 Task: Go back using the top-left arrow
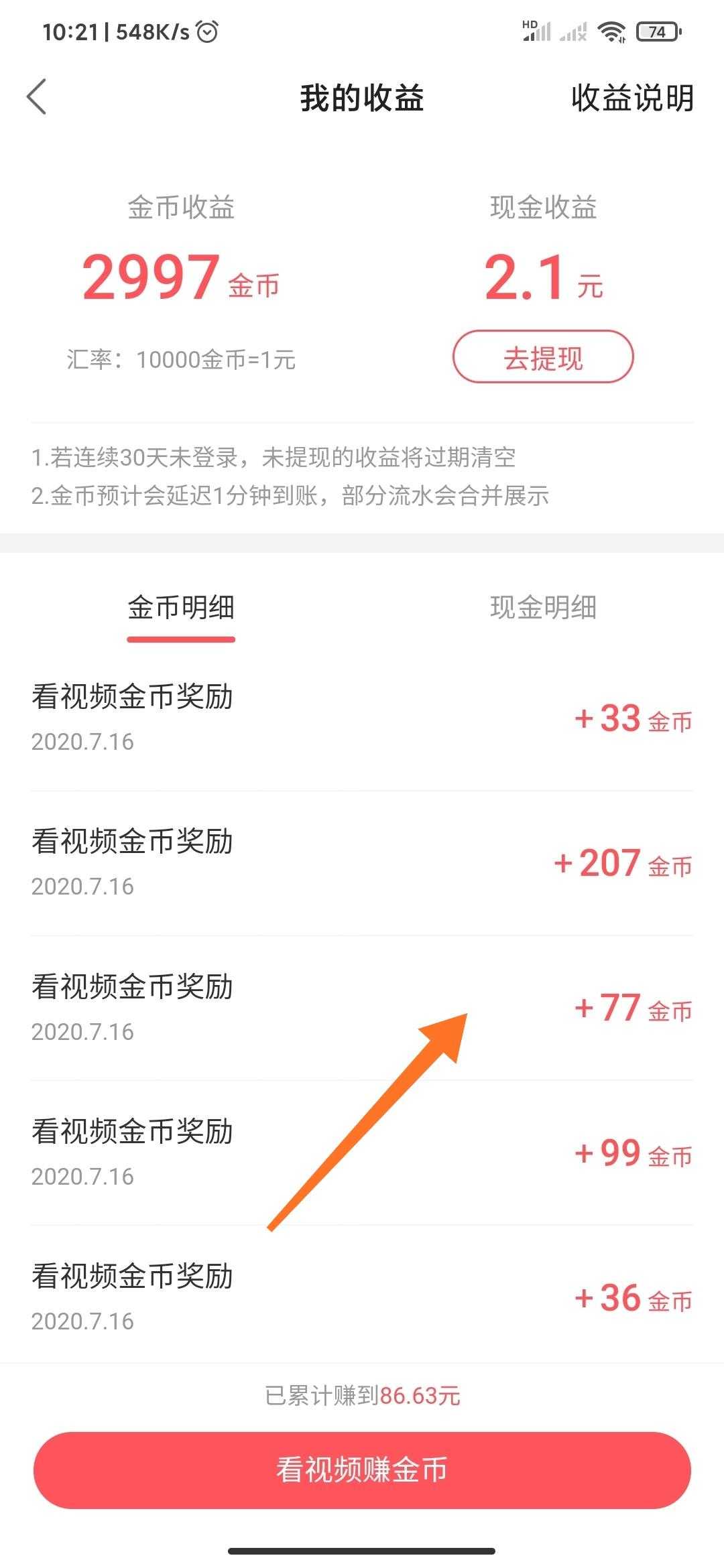point(38,97)
